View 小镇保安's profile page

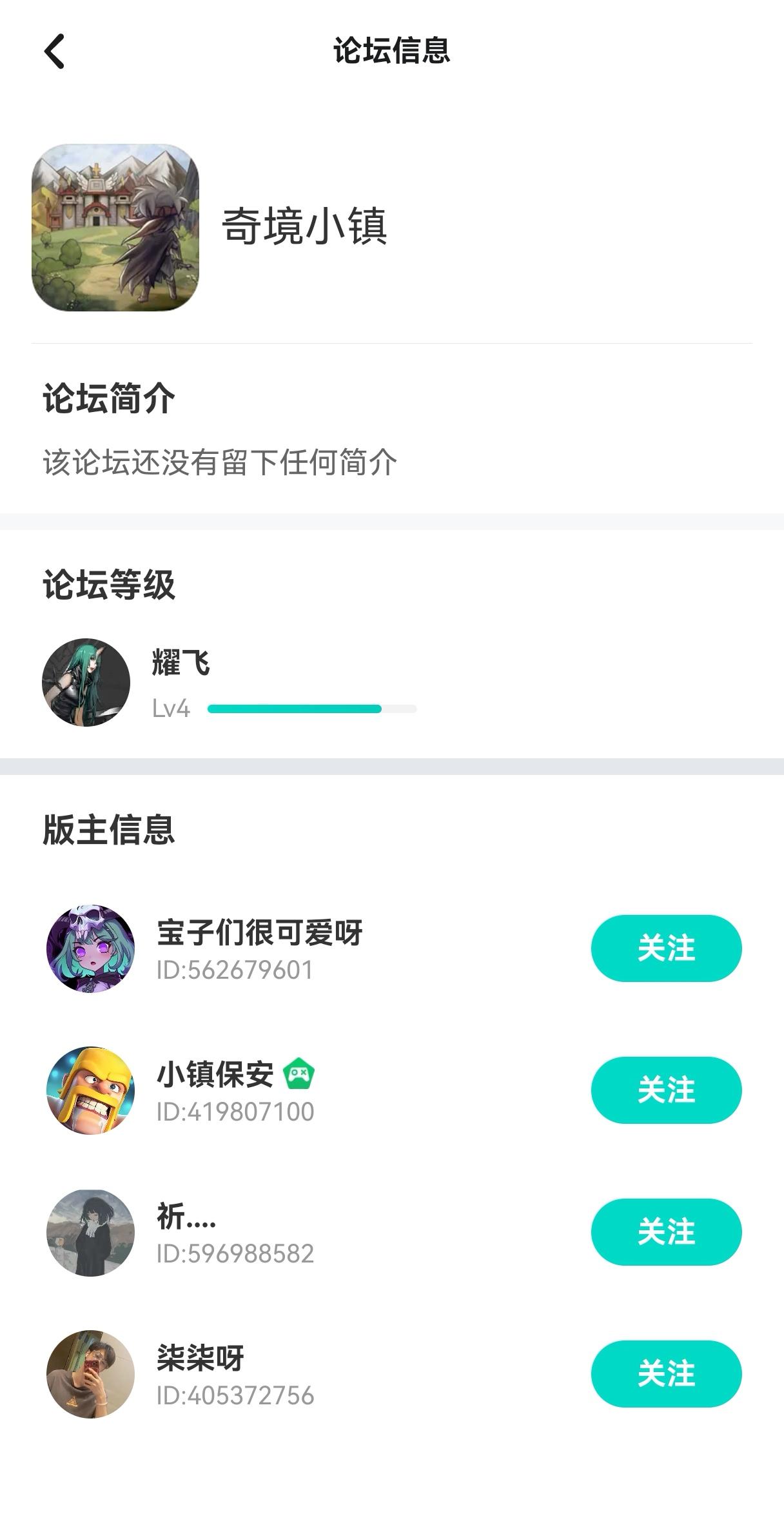[91, 1090]
